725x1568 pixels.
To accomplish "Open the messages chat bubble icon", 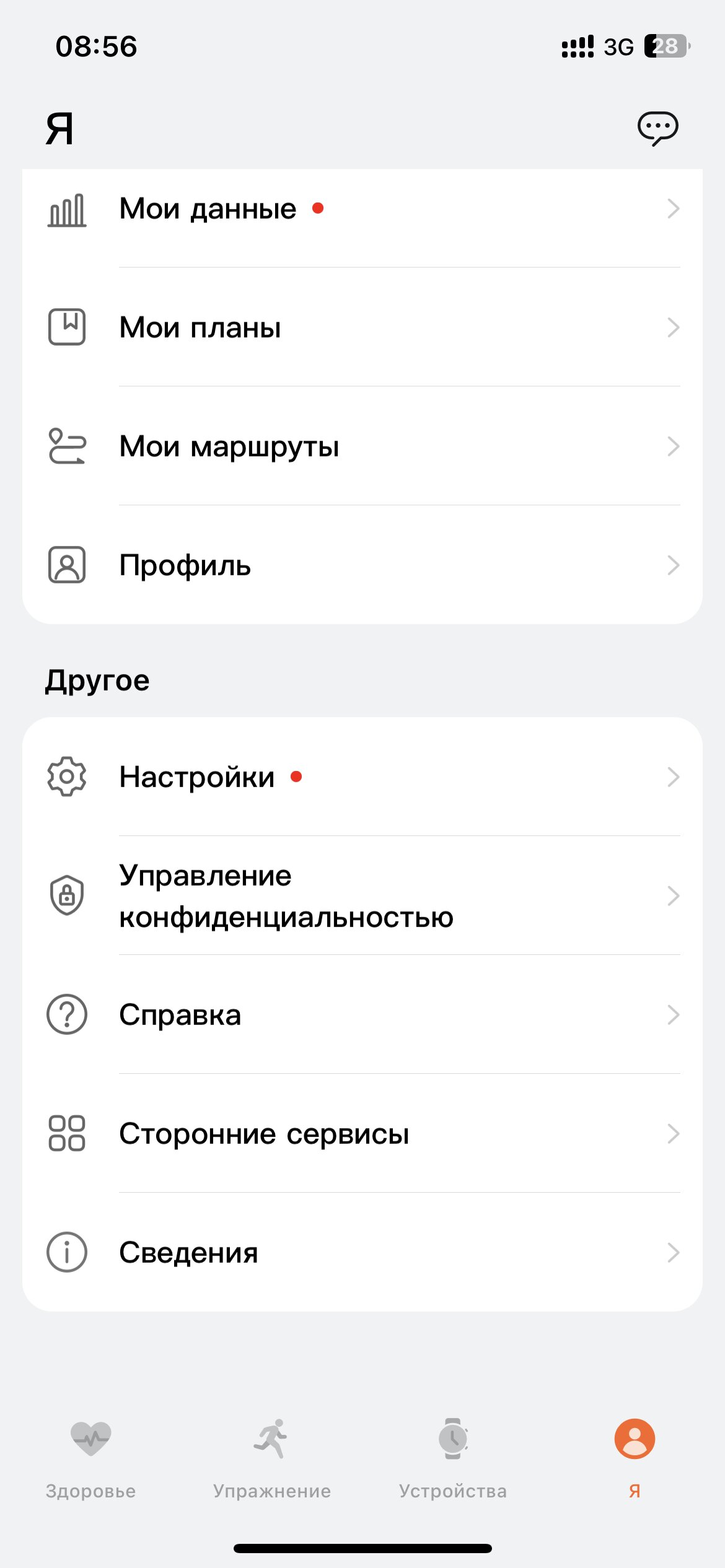I will [x=657, y=128].
